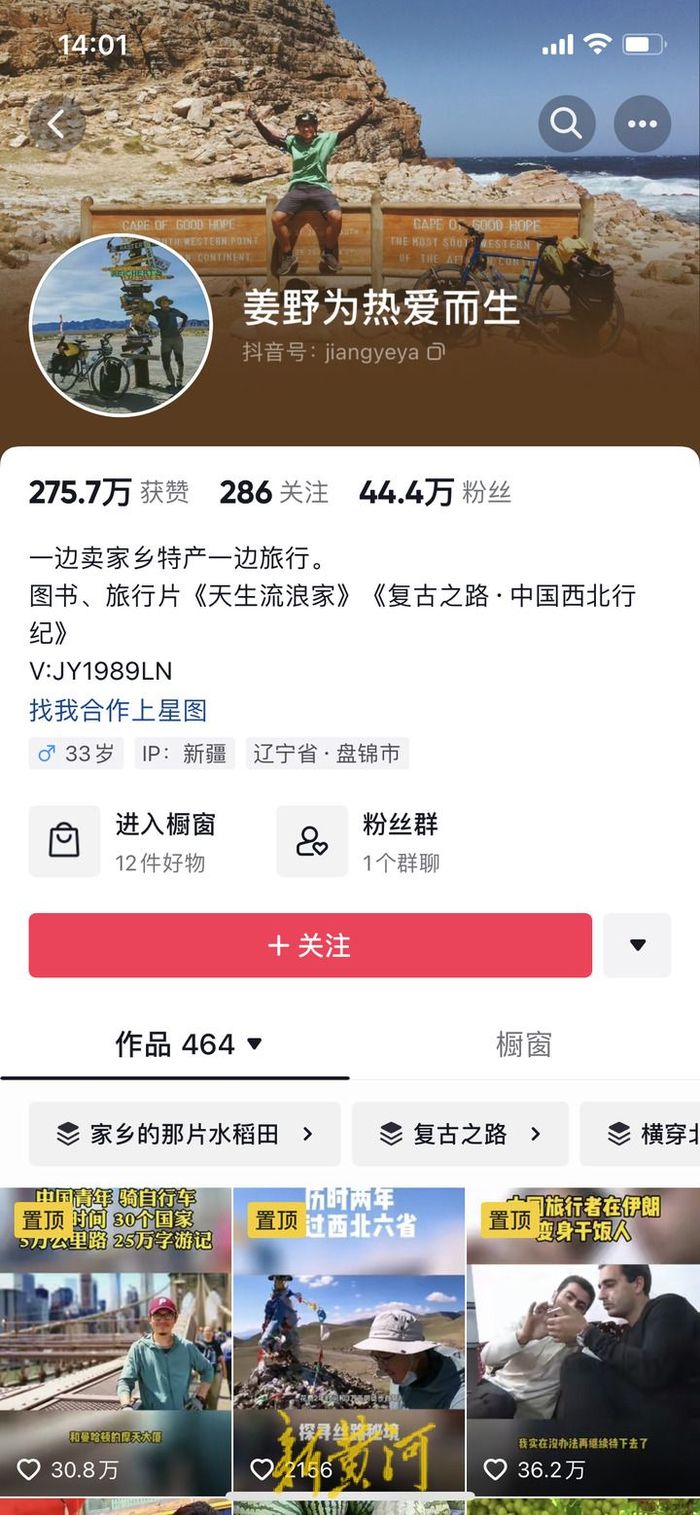Play the pinned video with 30.8万 likes
The height and width of the screenshot is (1515, 700).
[115, 1340]
